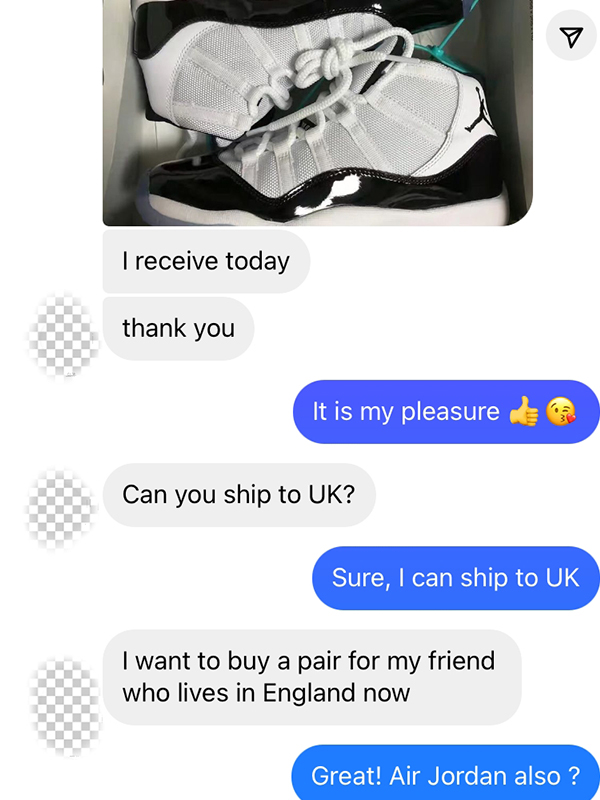Open the sneaker photo in the chat

(317, 110)
